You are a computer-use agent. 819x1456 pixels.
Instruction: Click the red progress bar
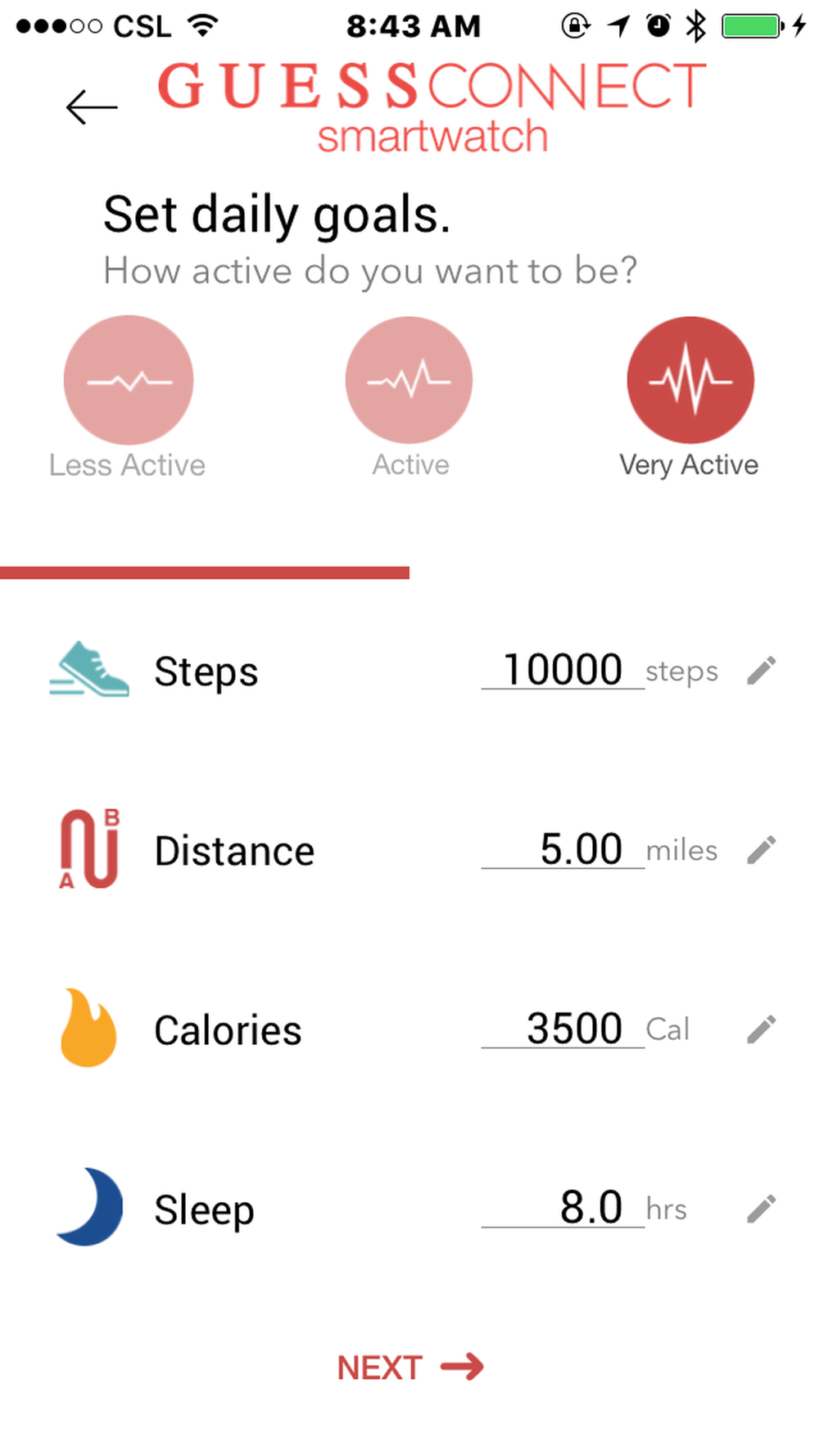point(205,572)
